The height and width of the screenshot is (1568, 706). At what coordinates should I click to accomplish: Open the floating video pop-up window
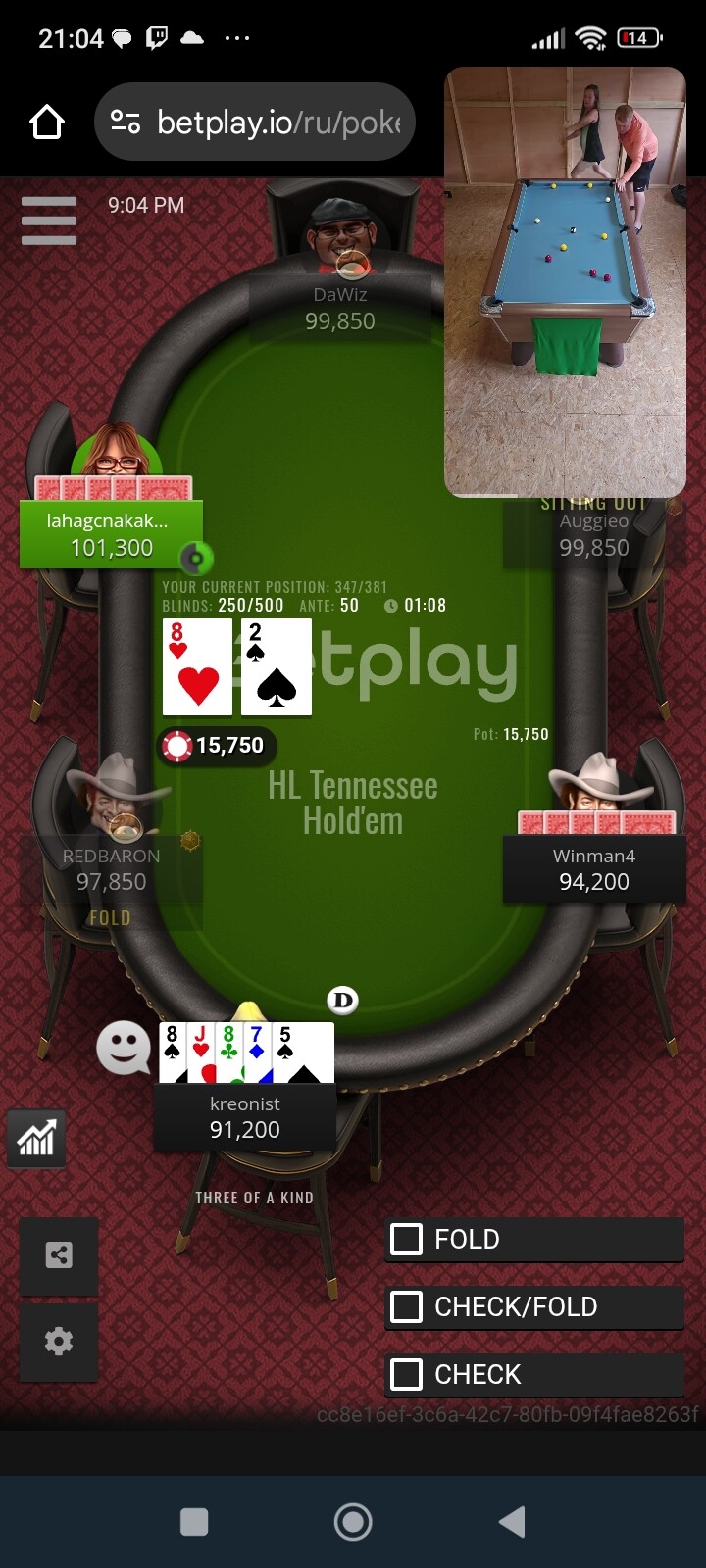point(565,282)
